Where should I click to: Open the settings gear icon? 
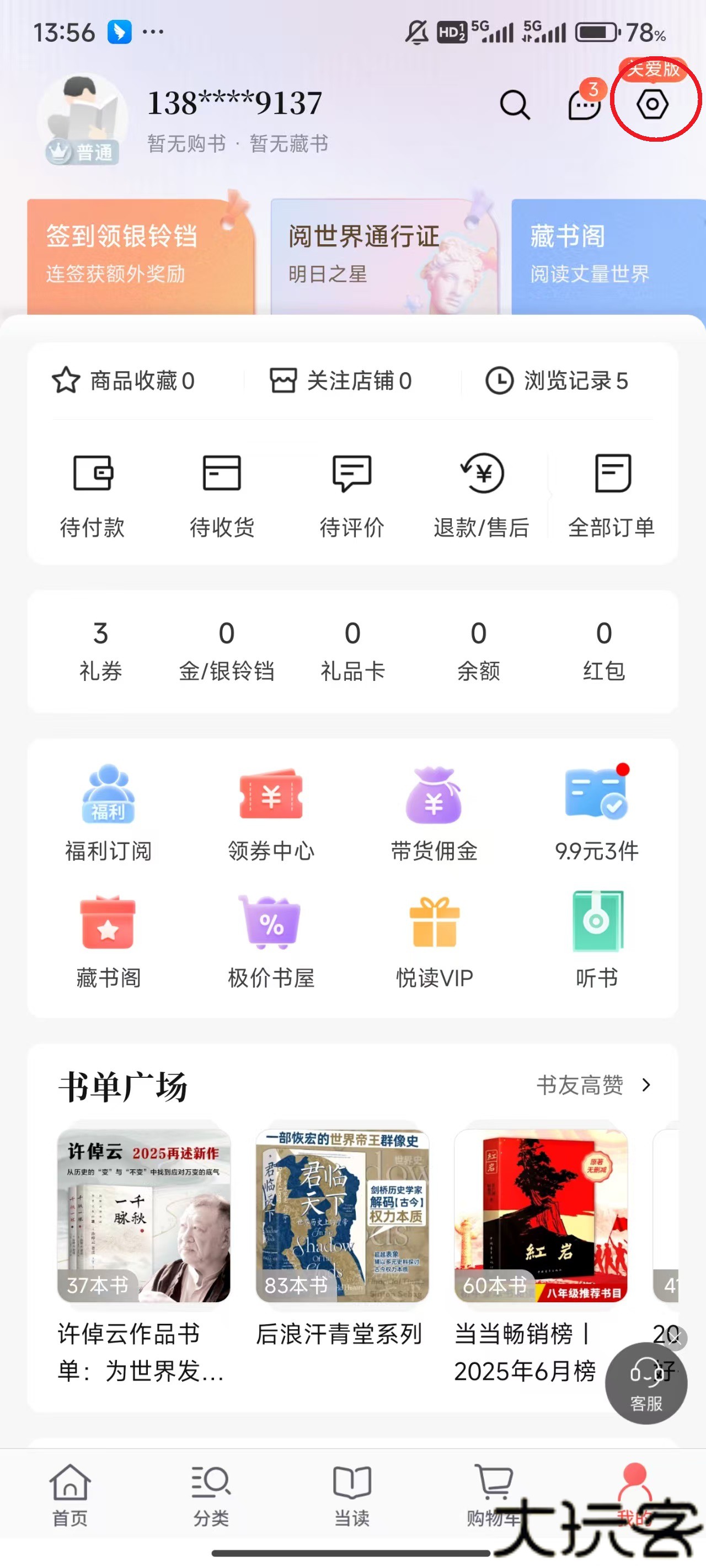(x=651, y=105)
